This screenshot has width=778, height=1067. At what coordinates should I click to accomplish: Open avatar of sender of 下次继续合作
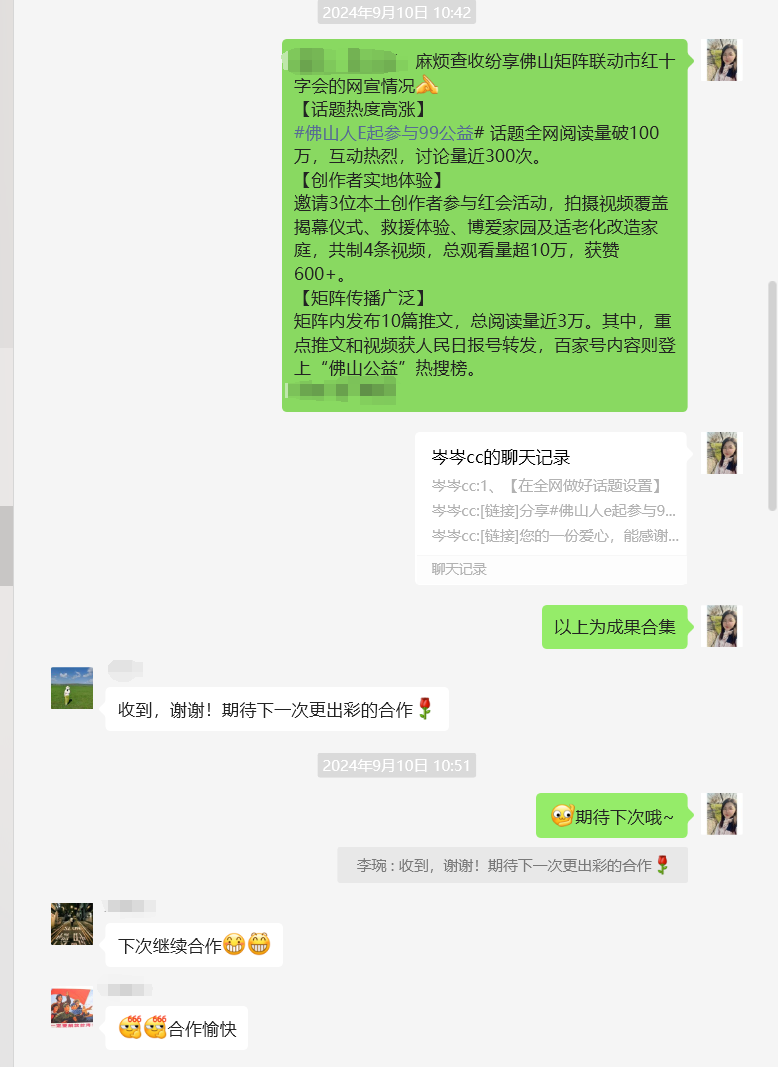pos(72,924)
